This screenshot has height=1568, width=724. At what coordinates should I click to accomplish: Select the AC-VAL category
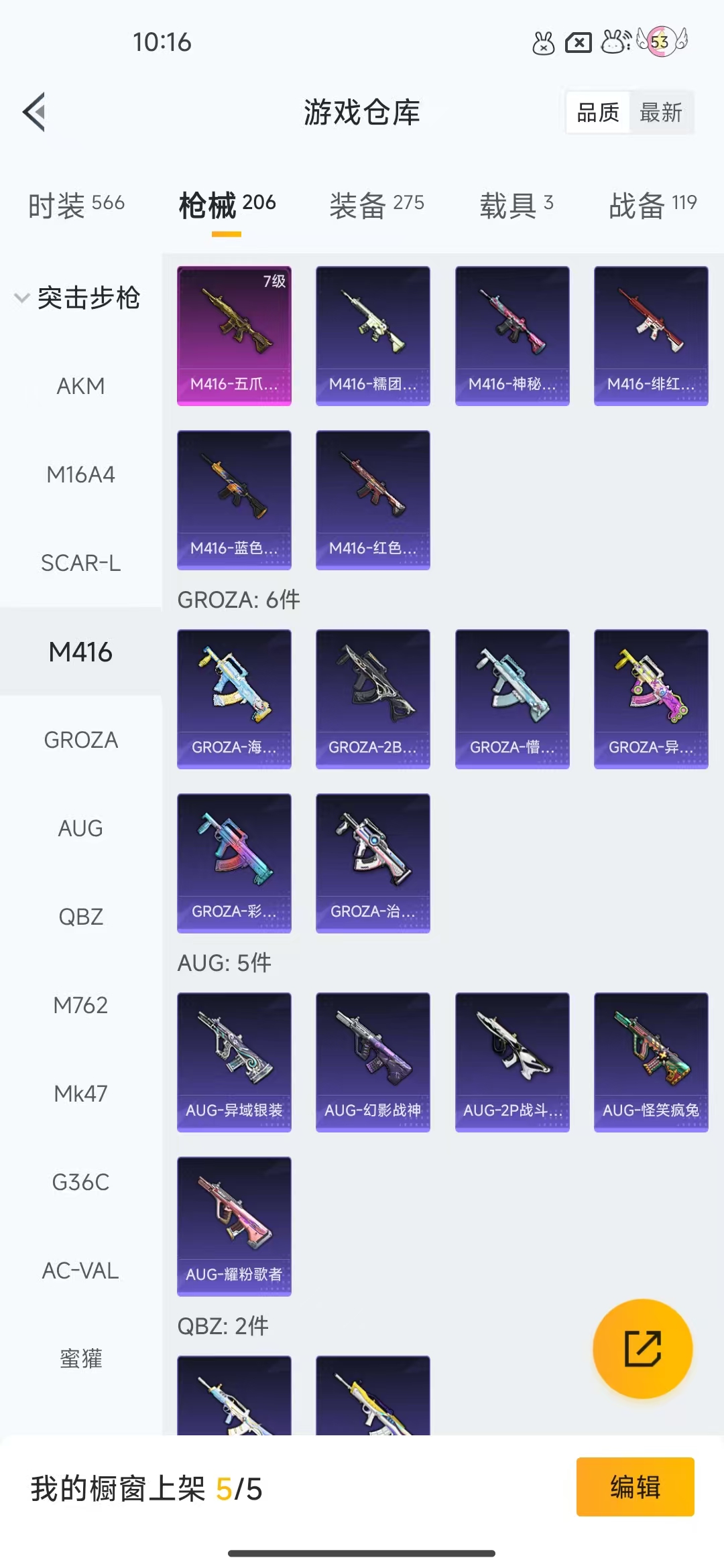pyautogui.click(x=80, y=1270)
